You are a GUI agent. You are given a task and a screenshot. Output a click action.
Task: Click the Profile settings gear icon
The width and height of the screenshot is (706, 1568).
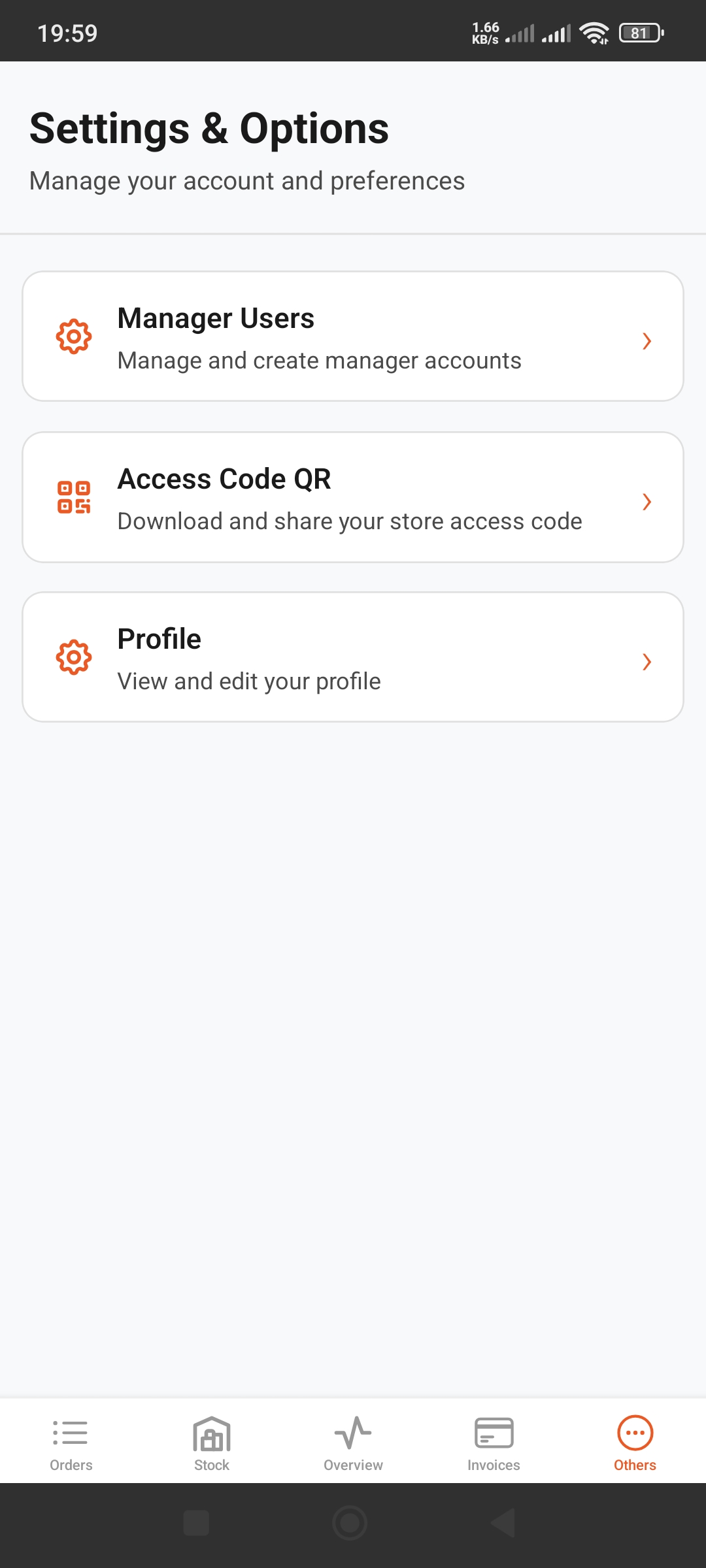(74, 659)
